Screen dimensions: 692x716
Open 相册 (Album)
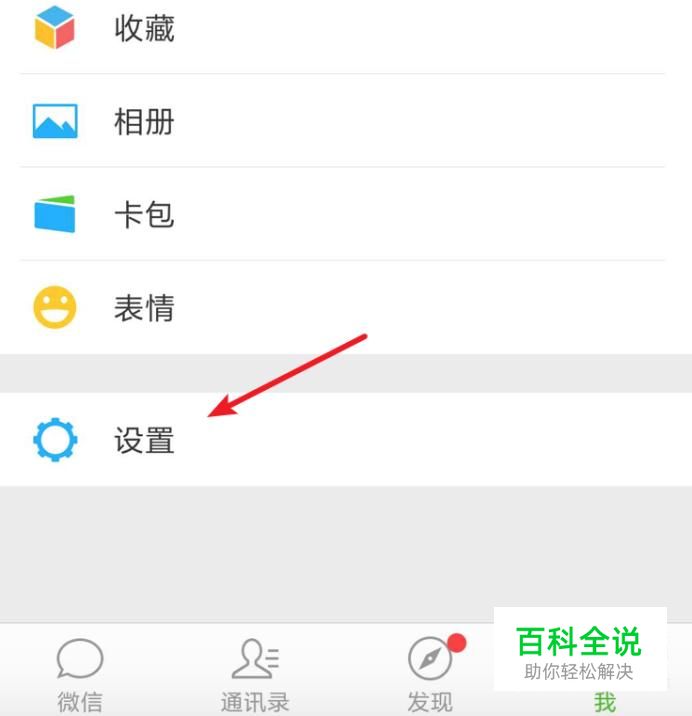[x=144, y=122]
